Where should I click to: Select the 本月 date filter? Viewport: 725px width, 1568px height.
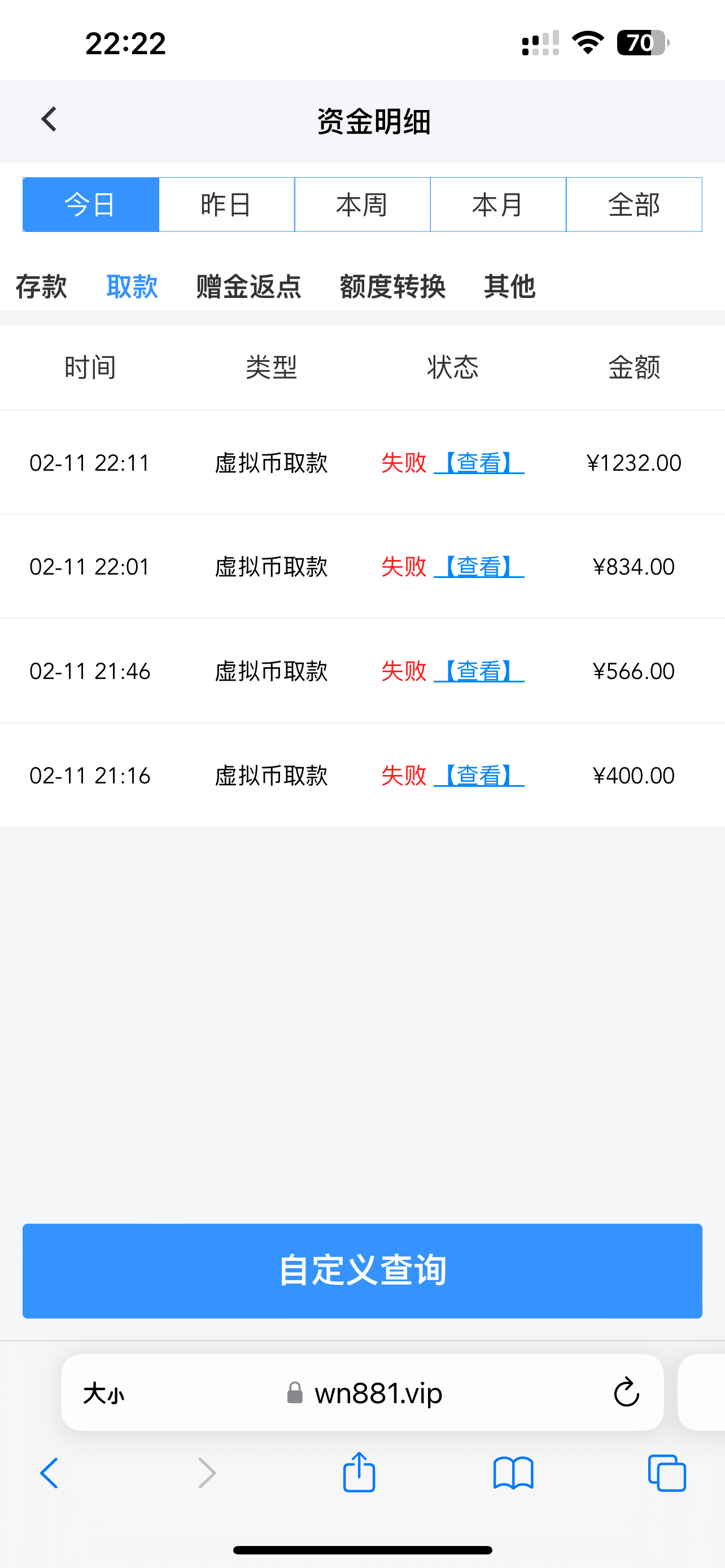click(498, 204)
